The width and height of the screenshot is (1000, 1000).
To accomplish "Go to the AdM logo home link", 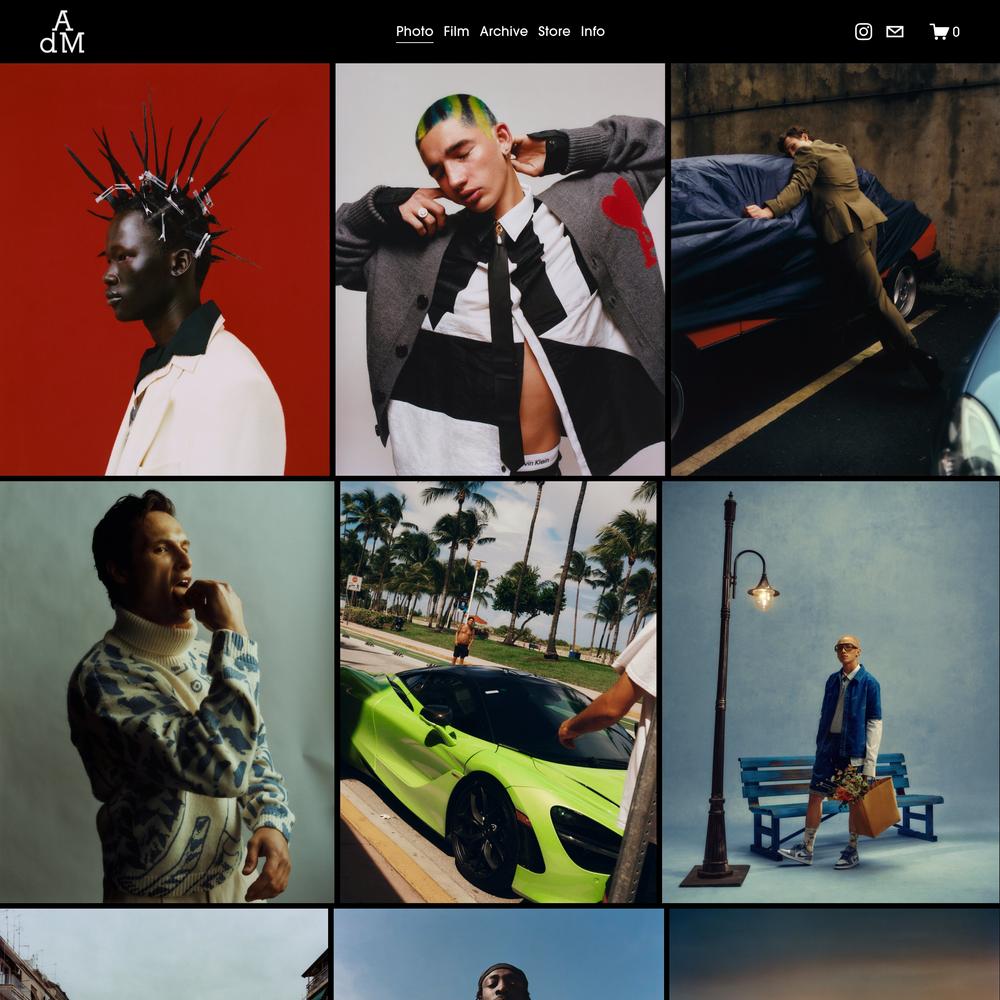I will tap(62, 32).
